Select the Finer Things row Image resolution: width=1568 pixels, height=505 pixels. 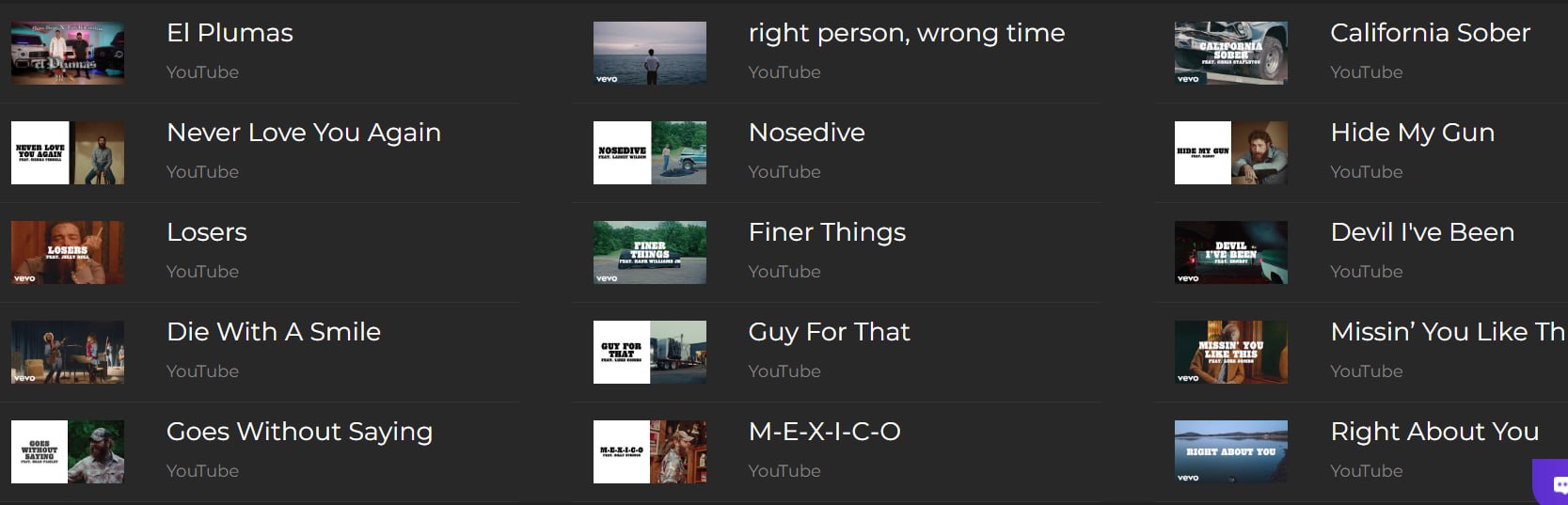click(x=827, y=233)
